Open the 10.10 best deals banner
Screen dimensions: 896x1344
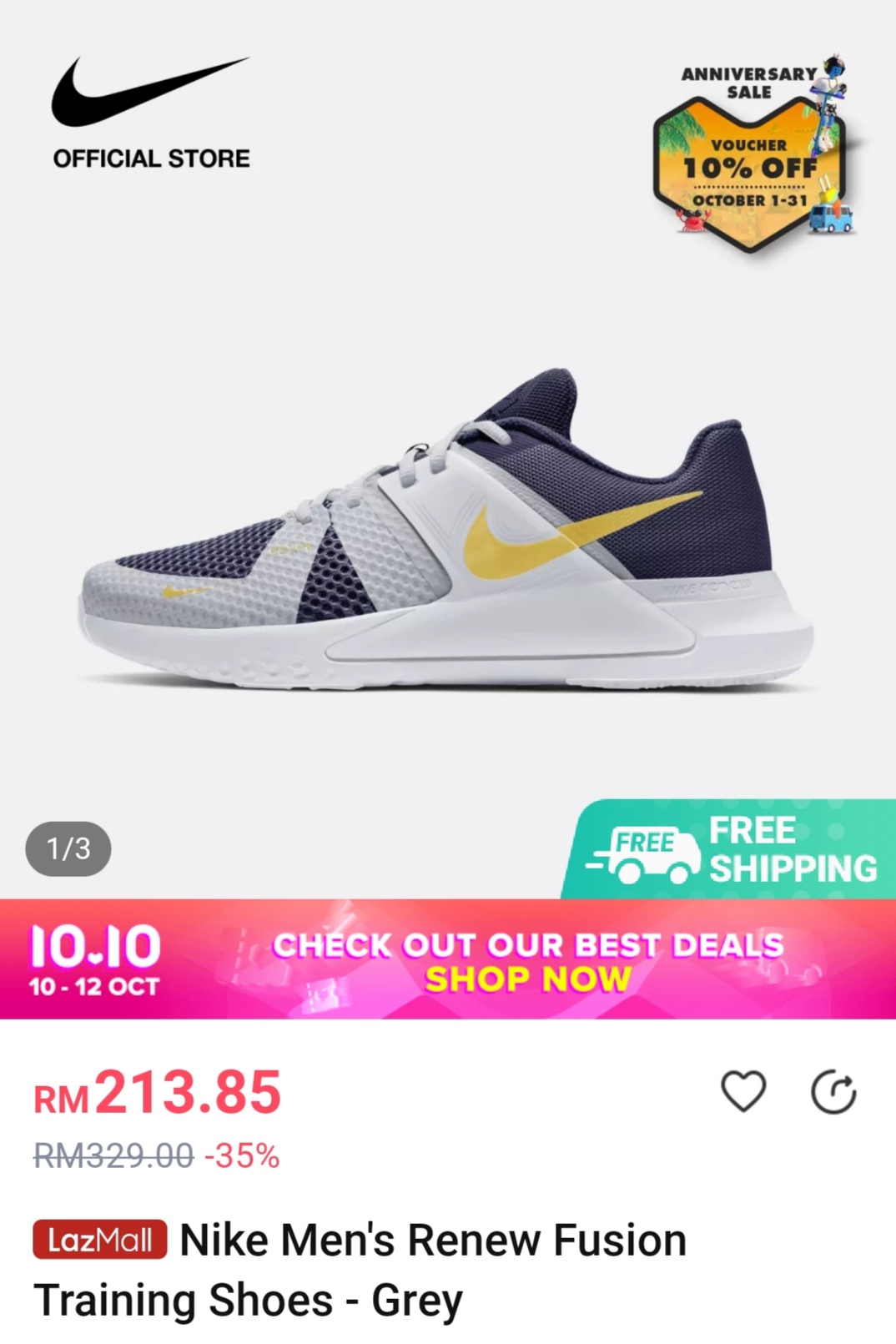point(448,959)
